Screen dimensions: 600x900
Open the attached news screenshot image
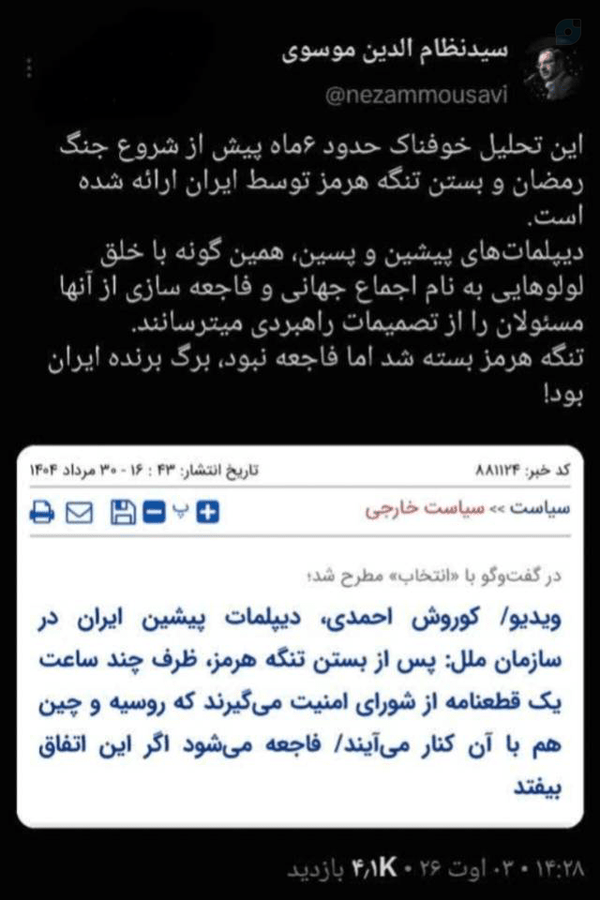[300, 636]
